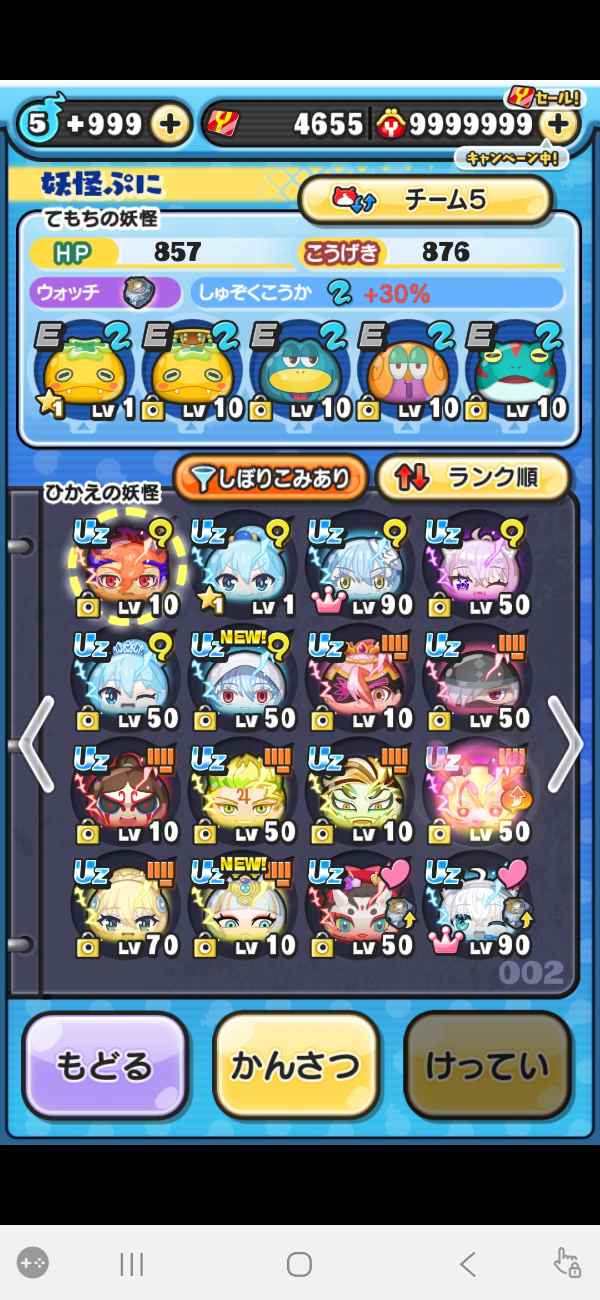
Task: Open the しぼりこみあり filter
Action: (271, 479)
